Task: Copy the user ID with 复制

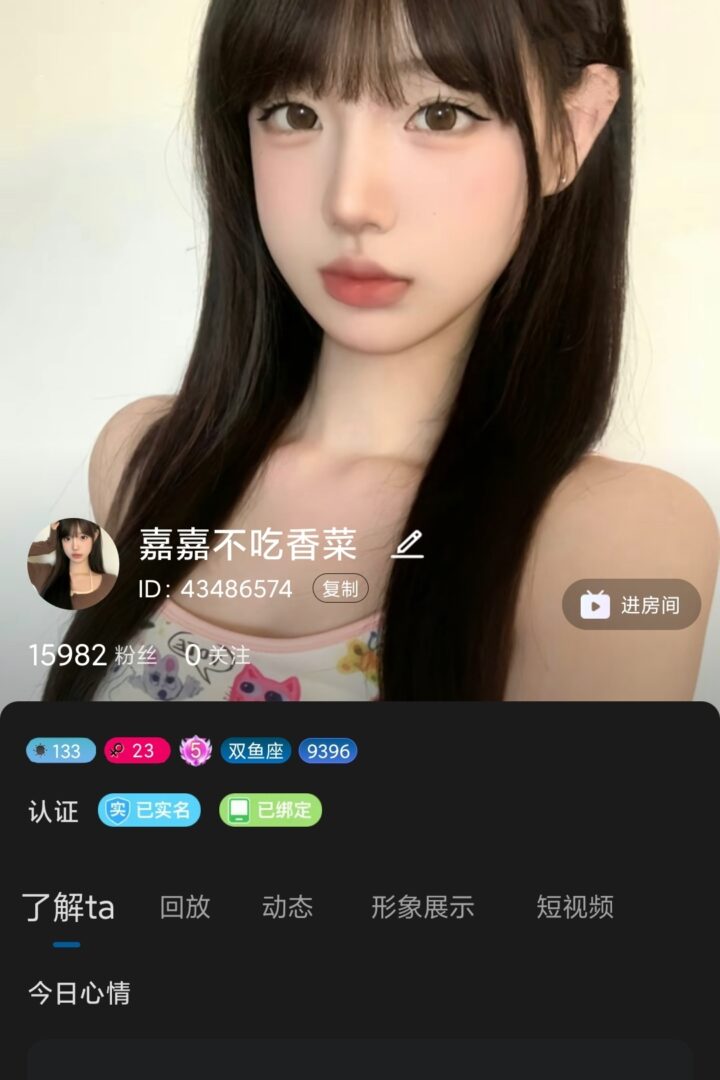Action: click(340, 589)
